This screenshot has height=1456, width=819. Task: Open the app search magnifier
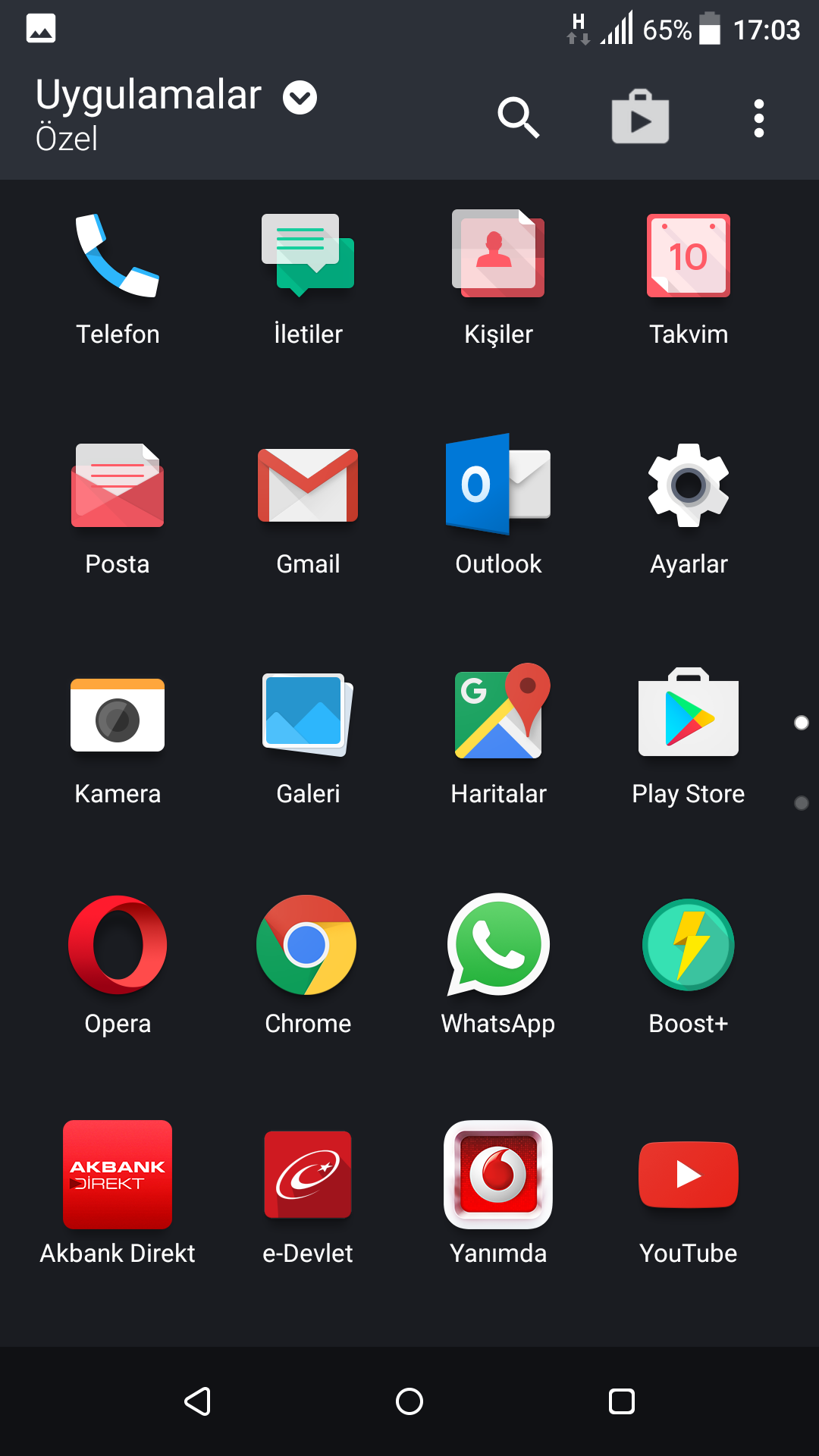pos(519,118)
